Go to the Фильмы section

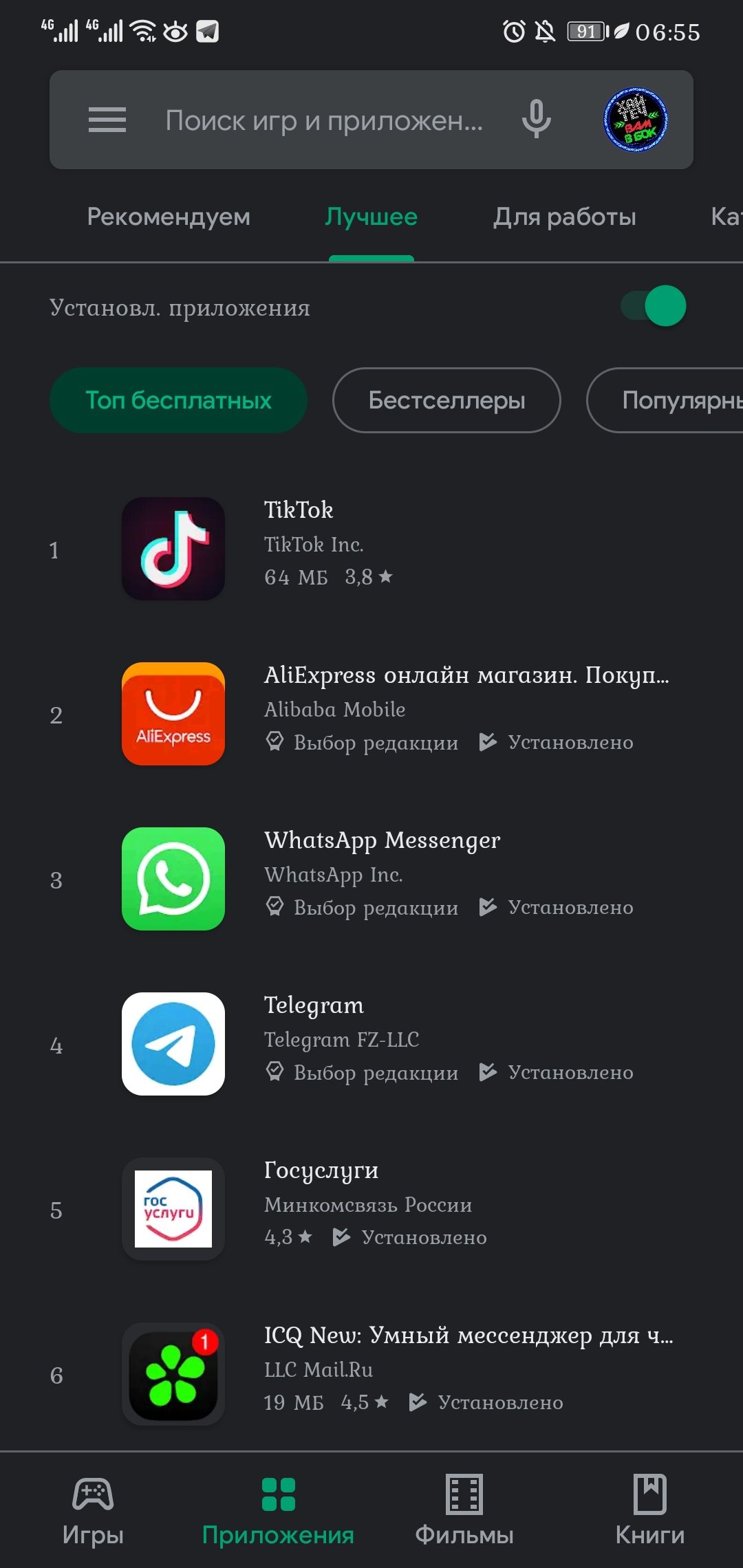tap(464, 1511)
